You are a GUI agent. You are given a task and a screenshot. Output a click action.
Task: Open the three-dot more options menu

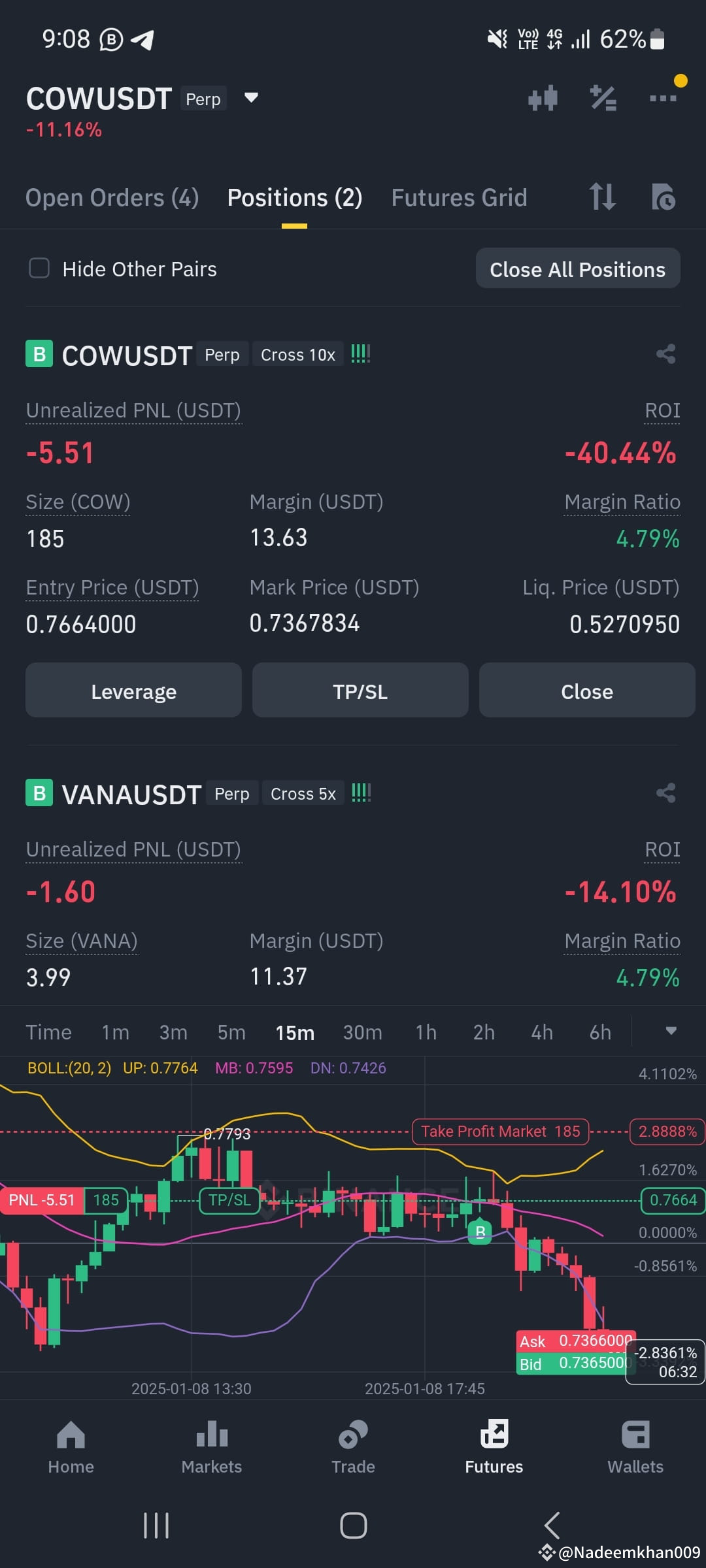coord(662,98)
